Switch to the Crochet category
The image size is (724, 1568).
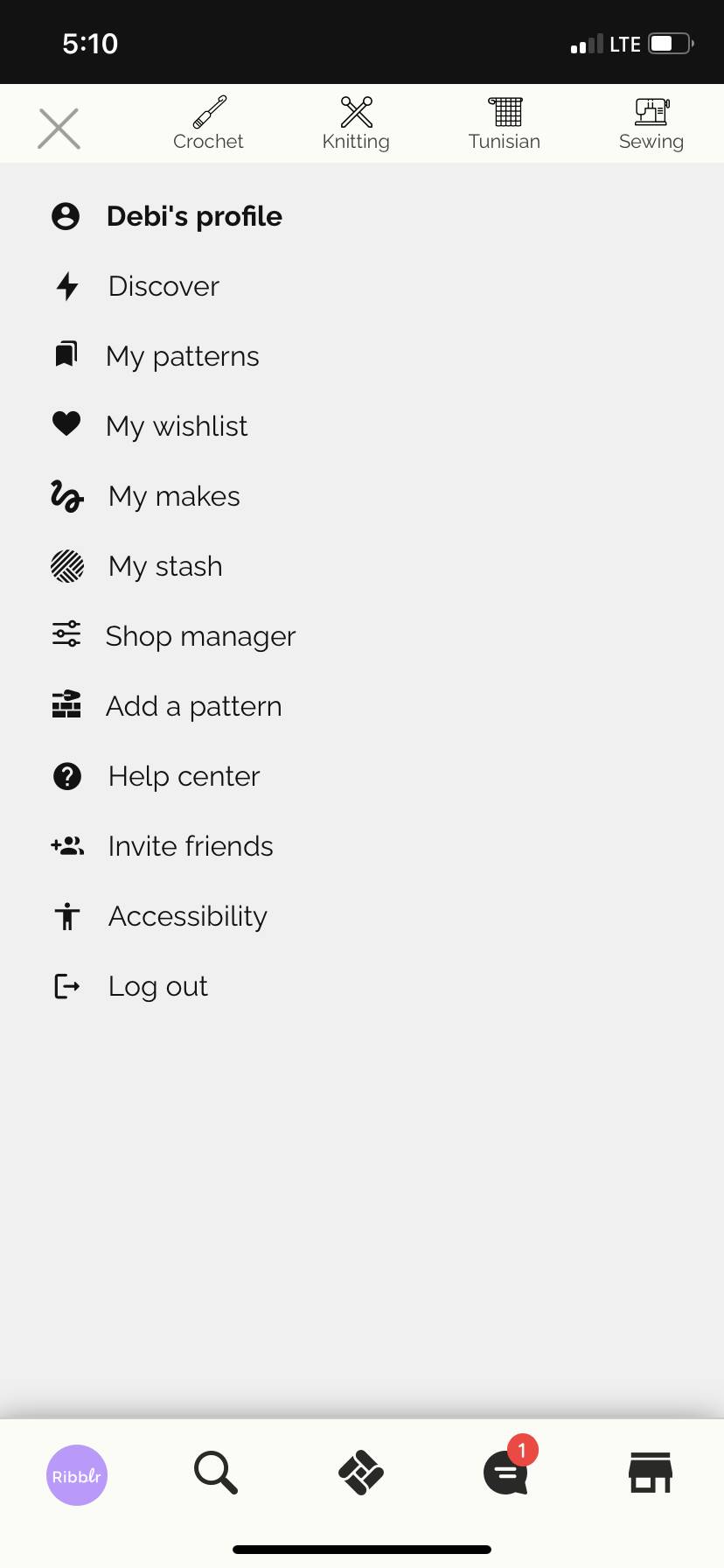(x=208, y=123)
